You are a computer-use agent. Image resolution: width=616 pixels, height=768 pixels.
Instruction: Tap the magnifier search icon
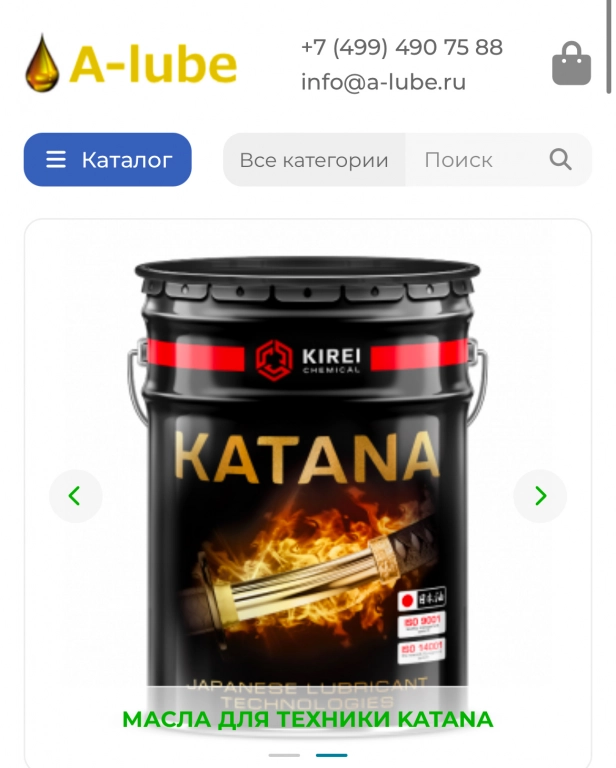tap(561, 159)
